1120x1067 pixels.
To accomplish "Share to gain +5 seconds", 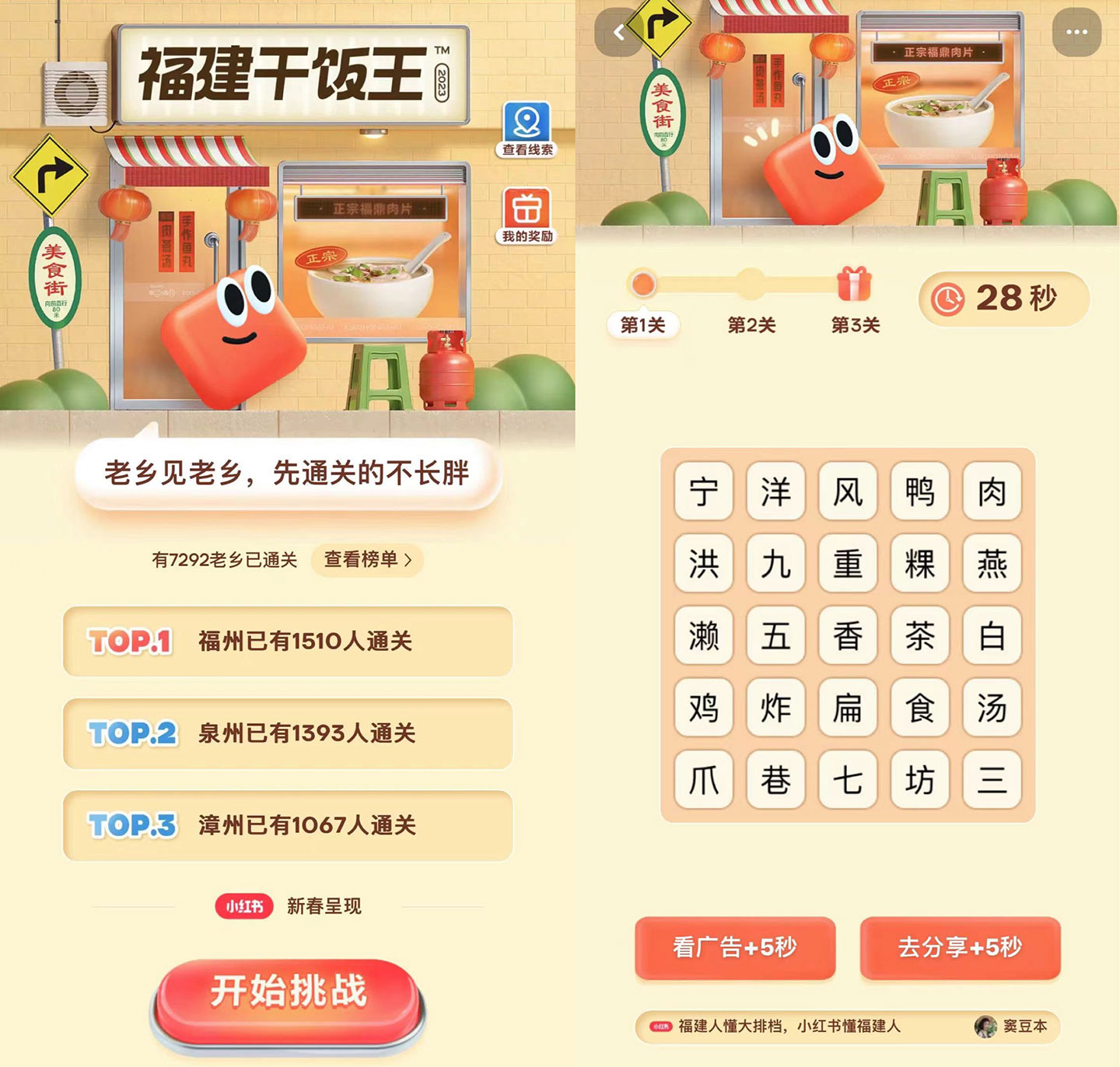I will (960, 947).
